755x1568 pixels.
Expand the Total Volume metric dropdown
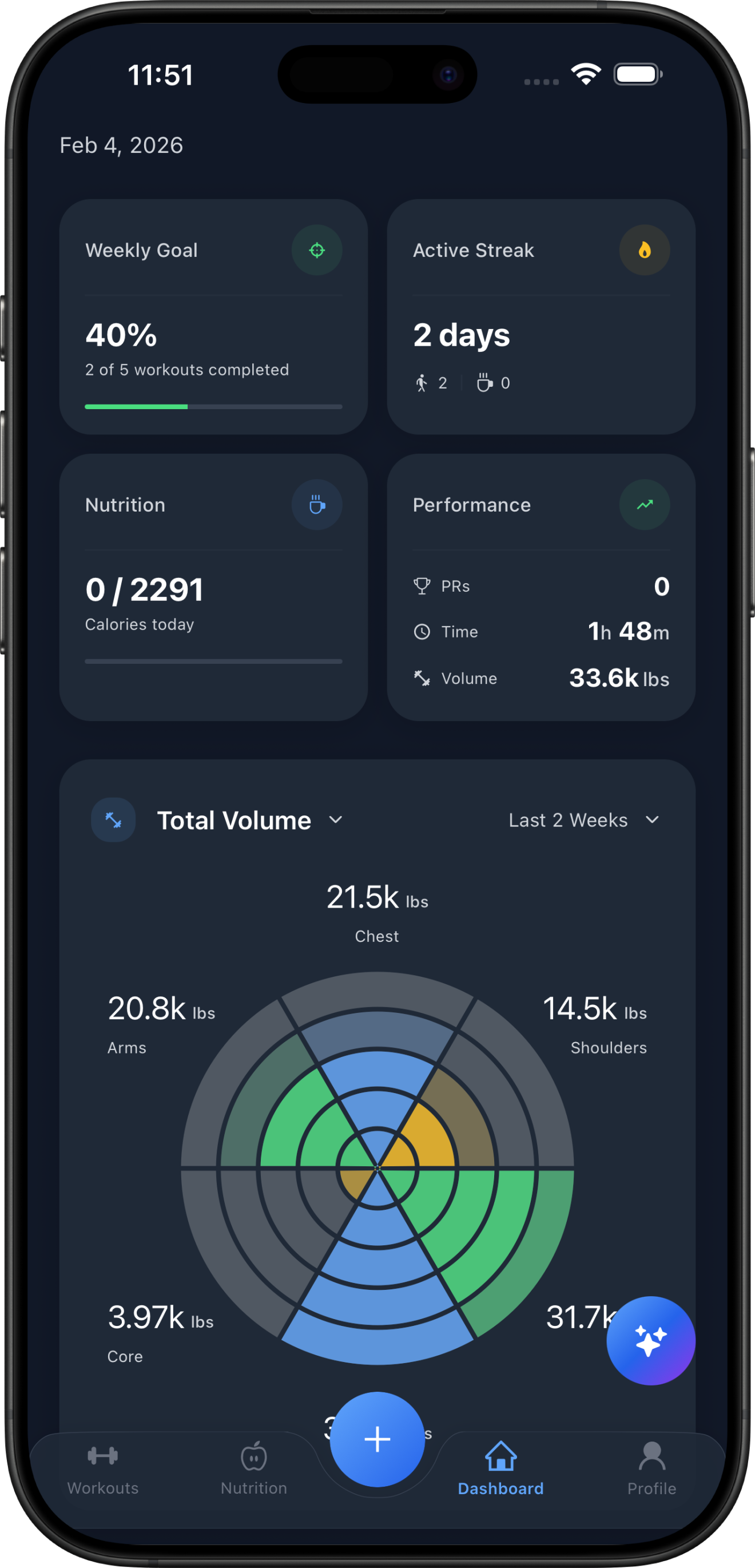coord(249,821)
